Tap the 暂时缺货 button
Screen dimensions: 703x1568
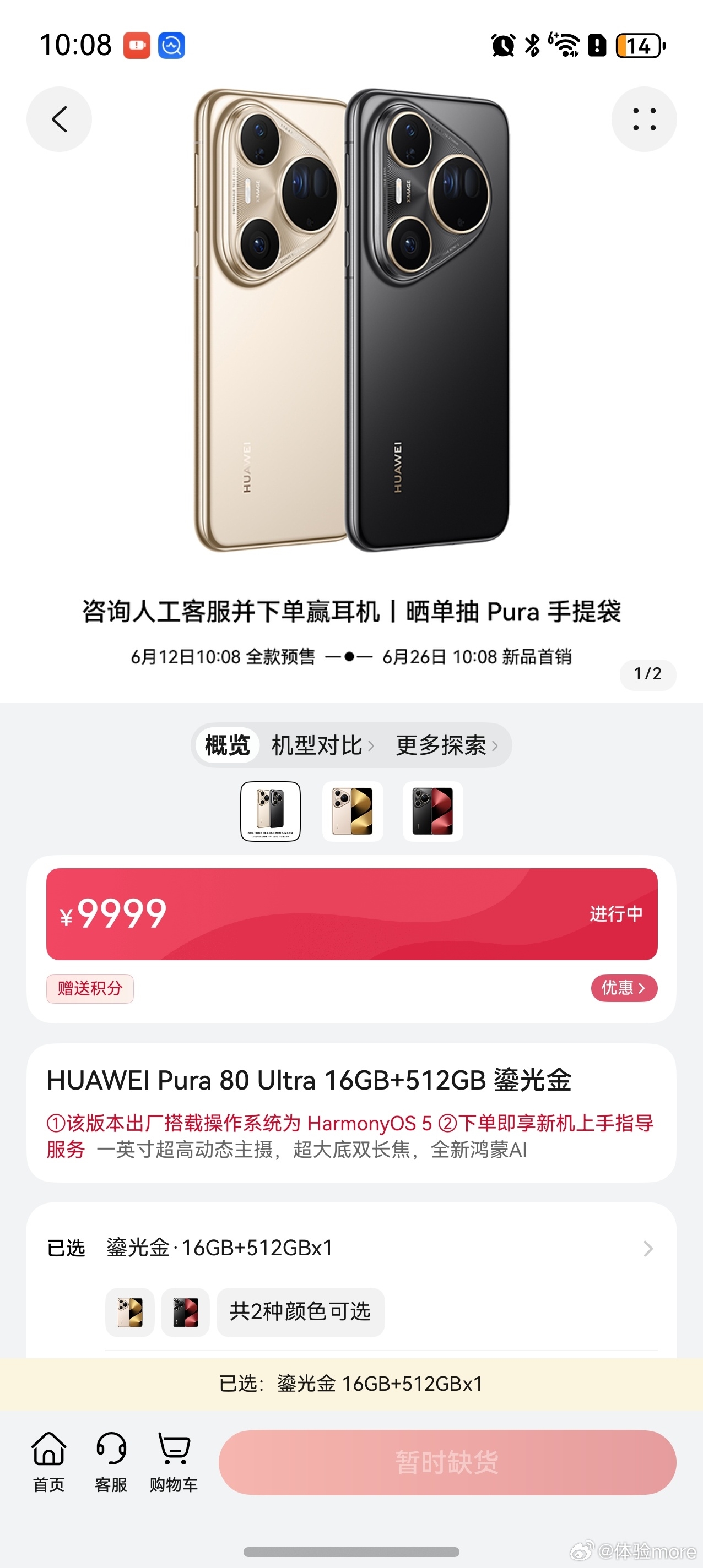click(x=447, y=1462)
